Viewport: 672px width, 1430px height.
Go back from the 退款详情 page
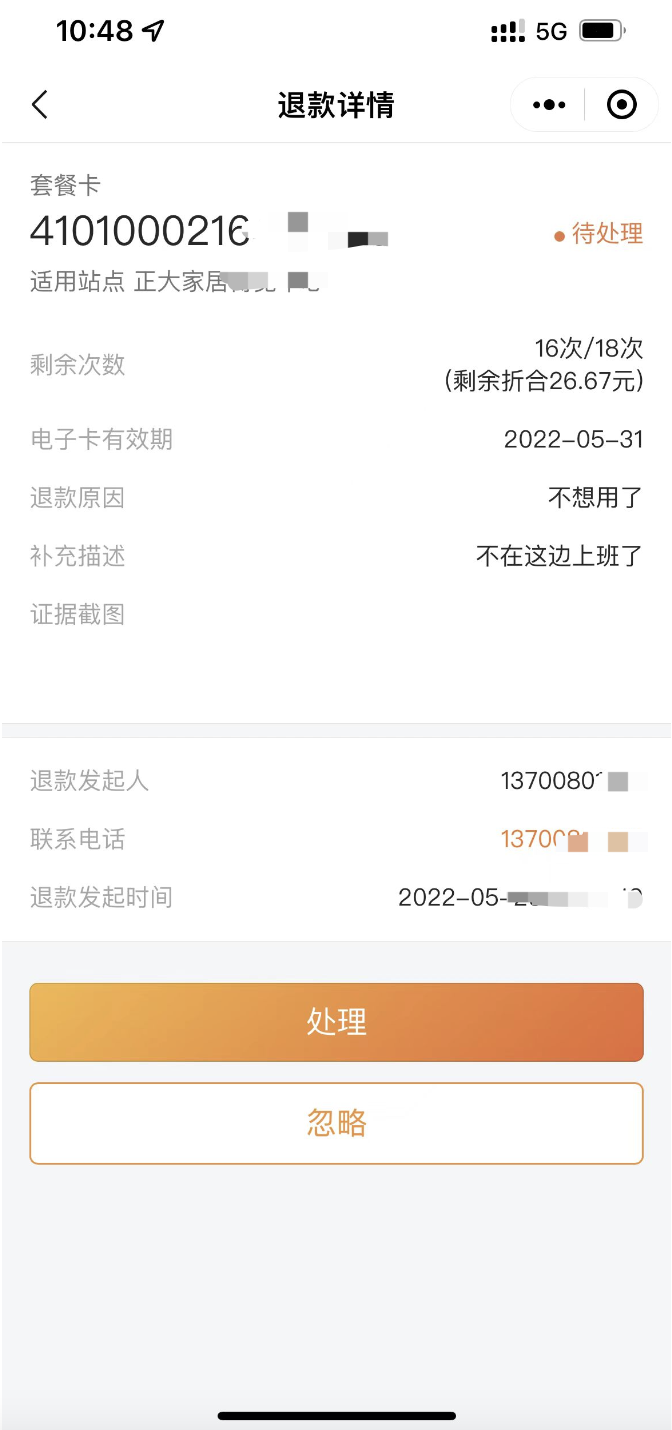click(40, 105)
